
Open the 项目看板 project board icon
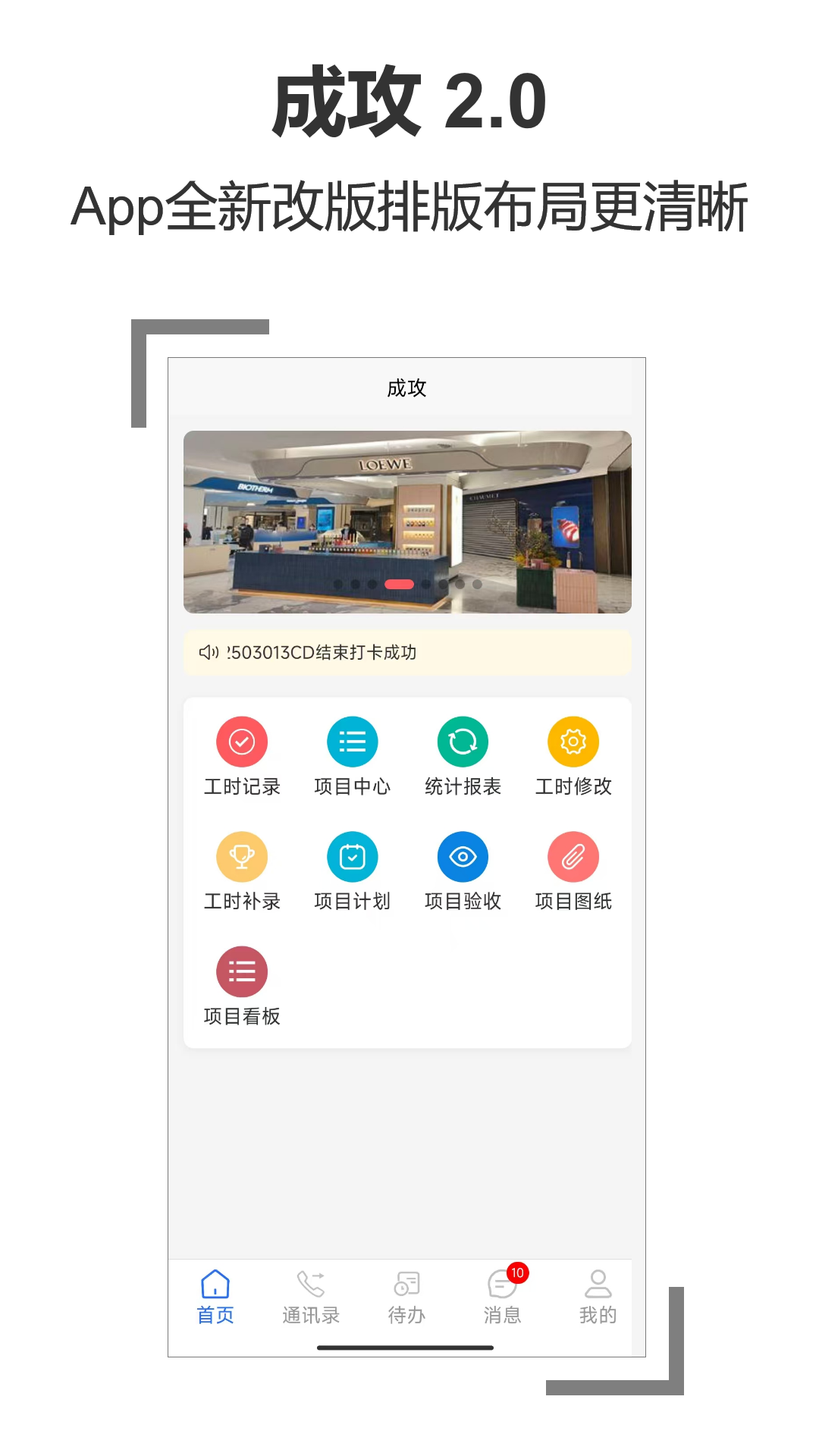[x=241, y=971]
